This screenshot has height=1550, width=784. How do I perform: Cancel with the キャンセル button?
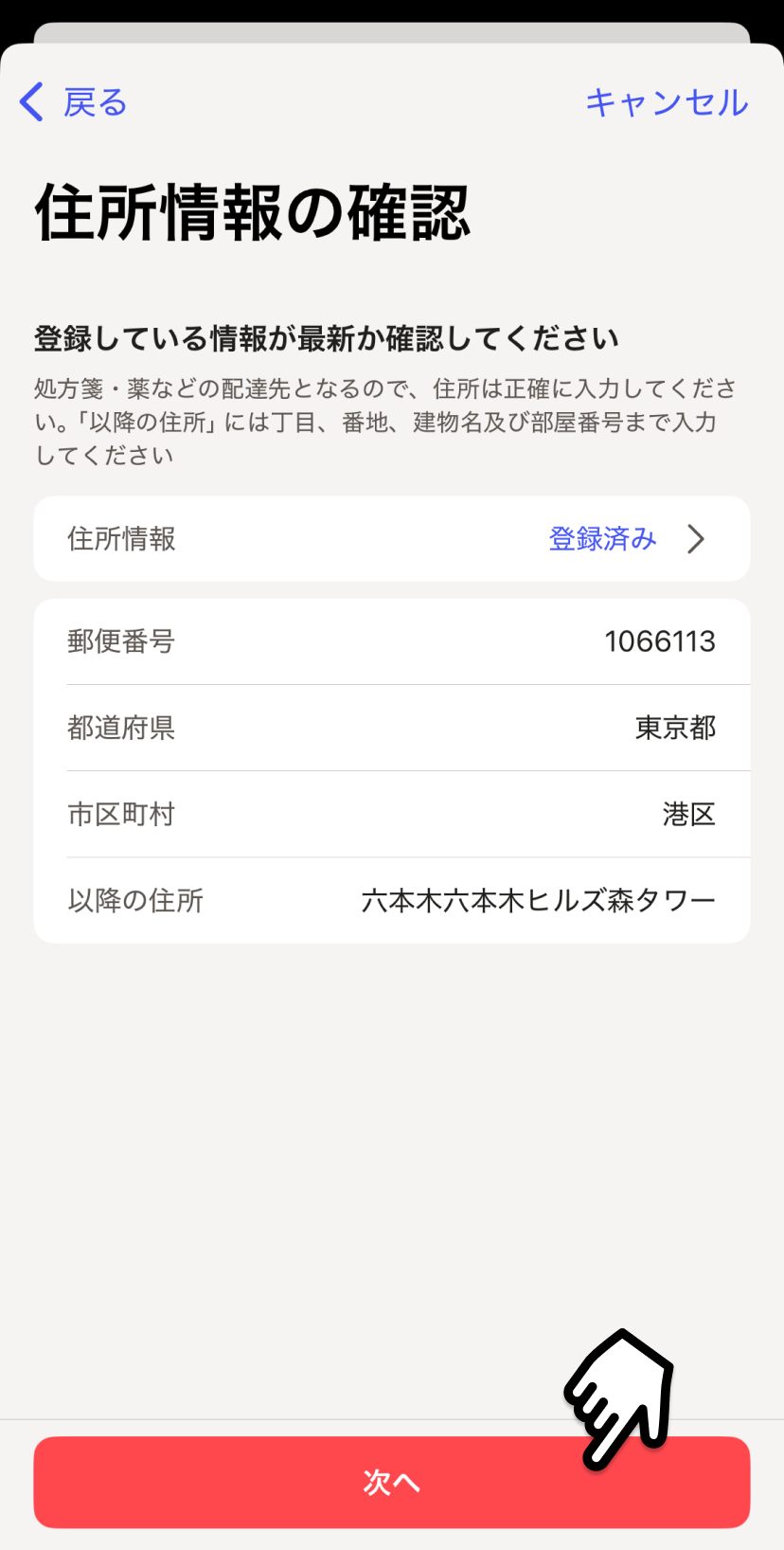[x=667, y=102]
